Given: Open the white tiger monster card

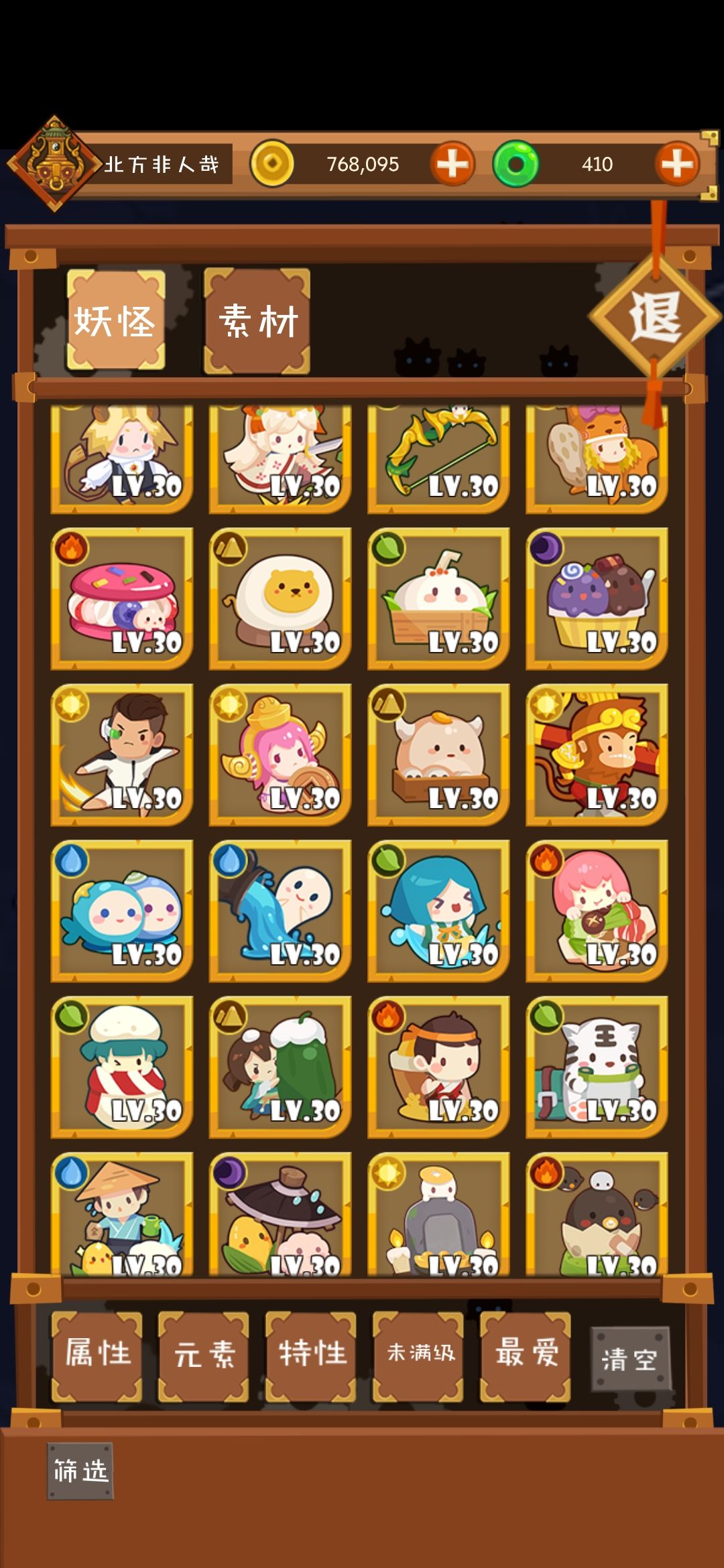Looking at the screenshot, I should [597, 1067].
